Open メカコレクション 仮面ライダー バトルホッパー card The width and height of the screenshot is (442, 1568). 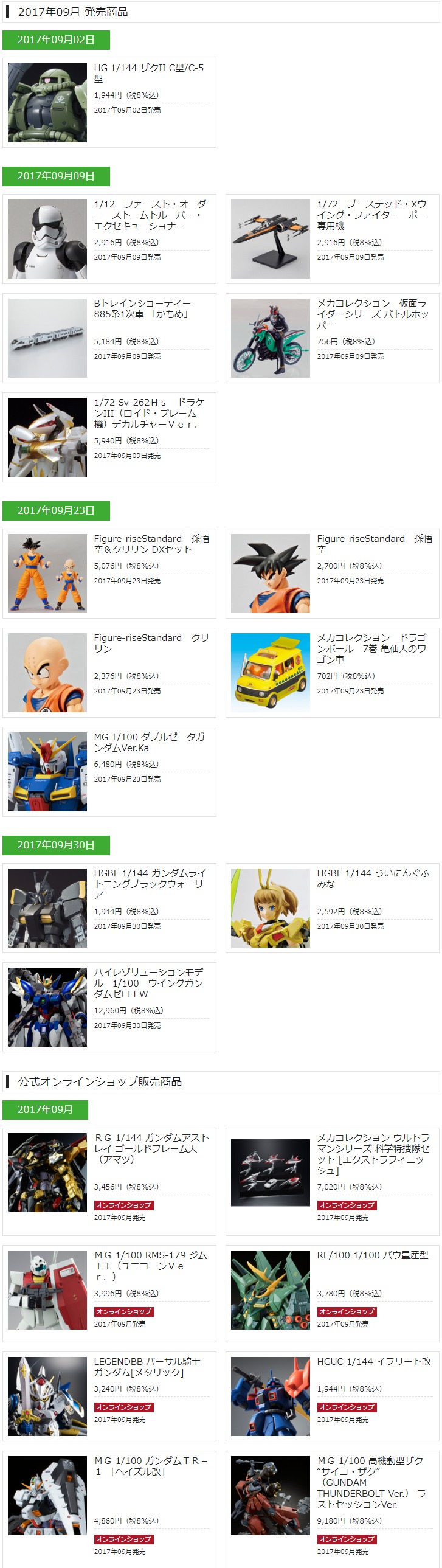click(372, 314)
